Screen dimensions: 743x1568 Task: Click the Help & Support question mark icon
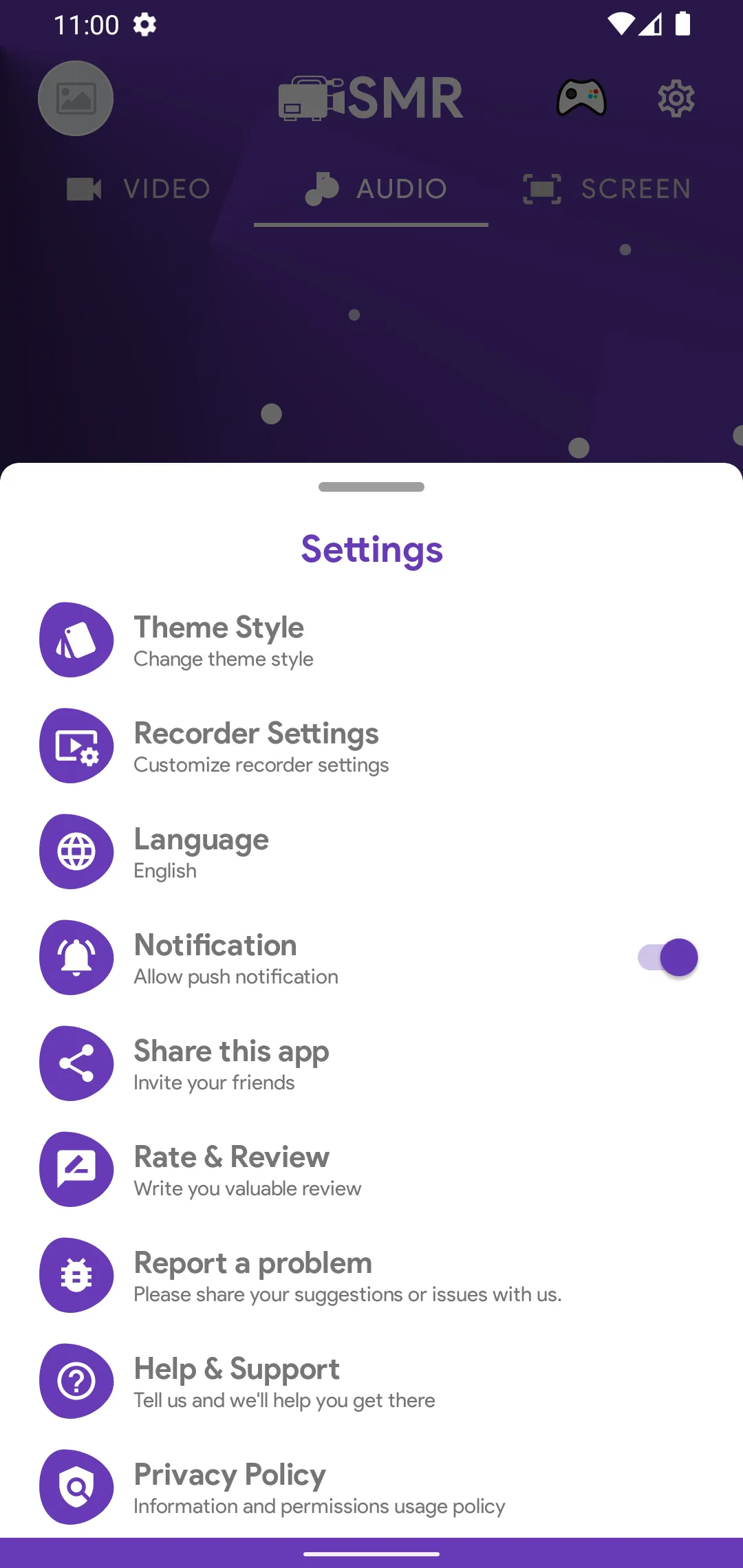[x=76, y=1381]
